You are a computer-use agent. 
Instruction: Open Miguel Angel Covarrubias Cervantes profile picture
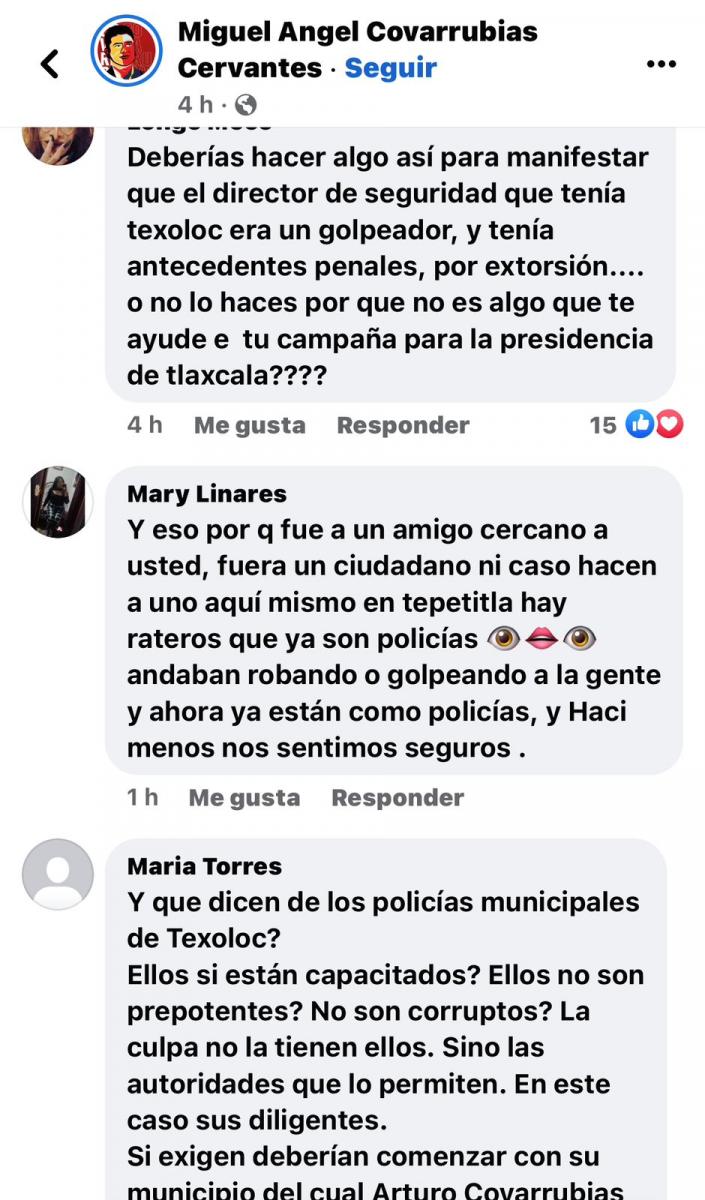coord(126,51)
